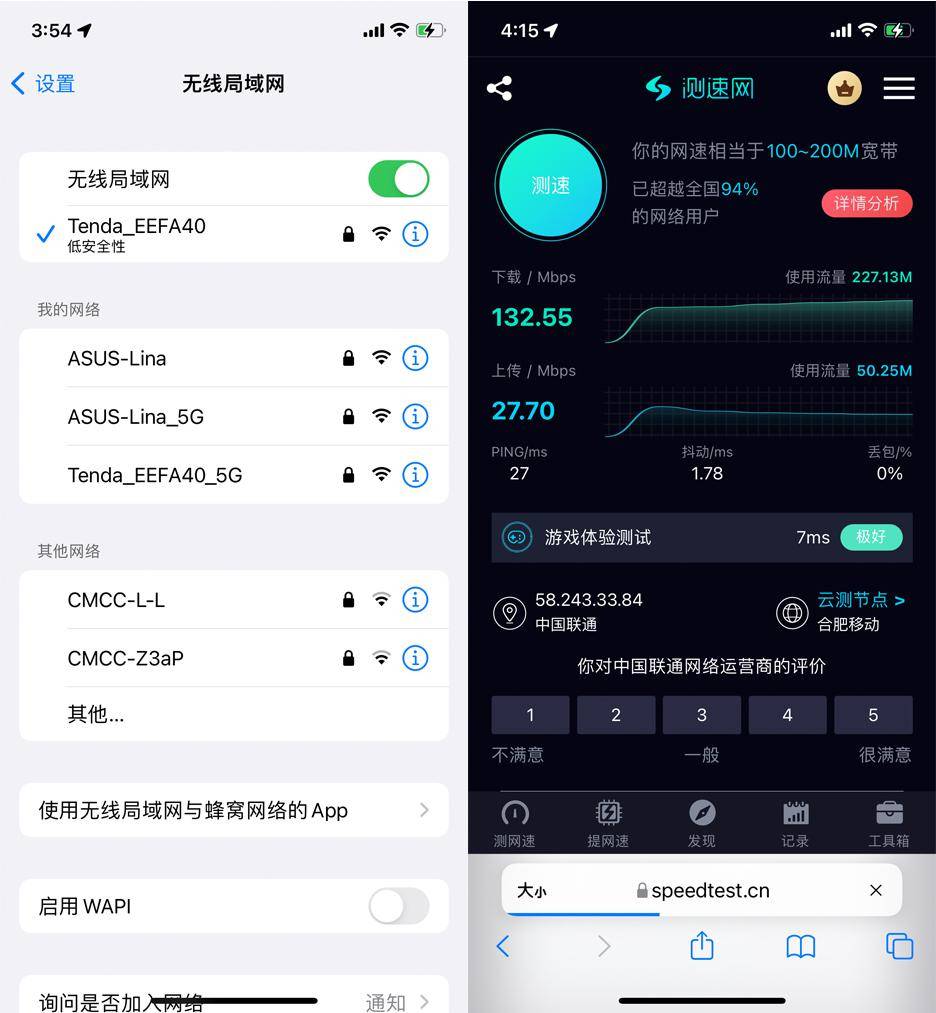Enable the 启用 WAPI switch
Image resolution: width=936 pixels, height=1013 pixels.
tap(399, 906)
